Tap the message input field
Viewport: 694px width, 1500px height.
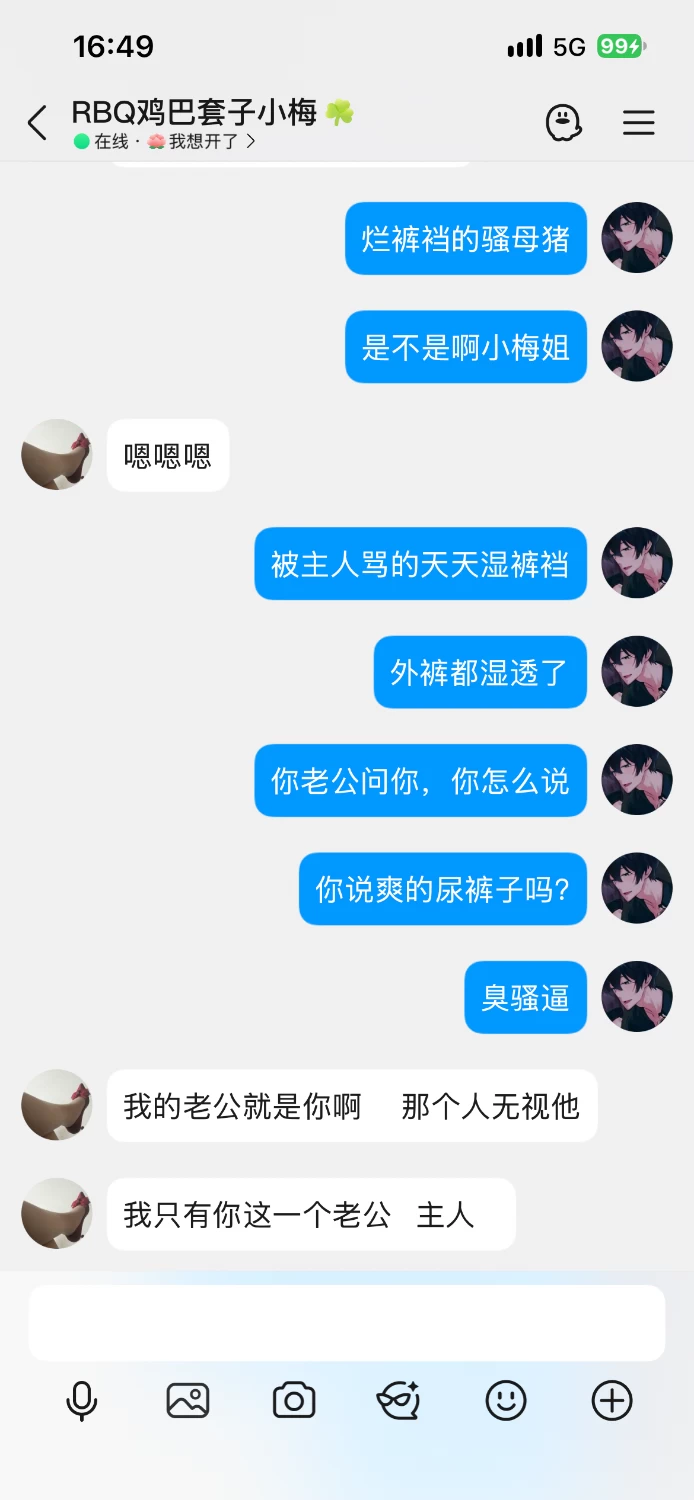tap(347, 1323)
